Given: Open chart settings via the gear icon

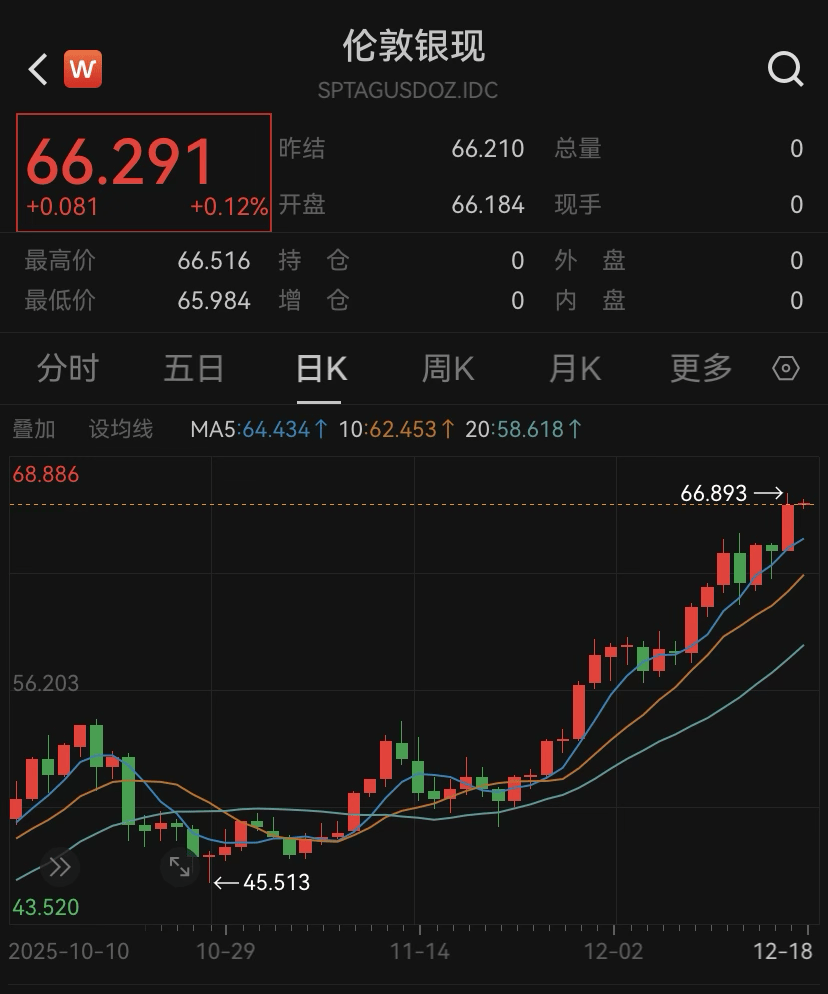Looking at the screenshot, I should coord(786,368).
